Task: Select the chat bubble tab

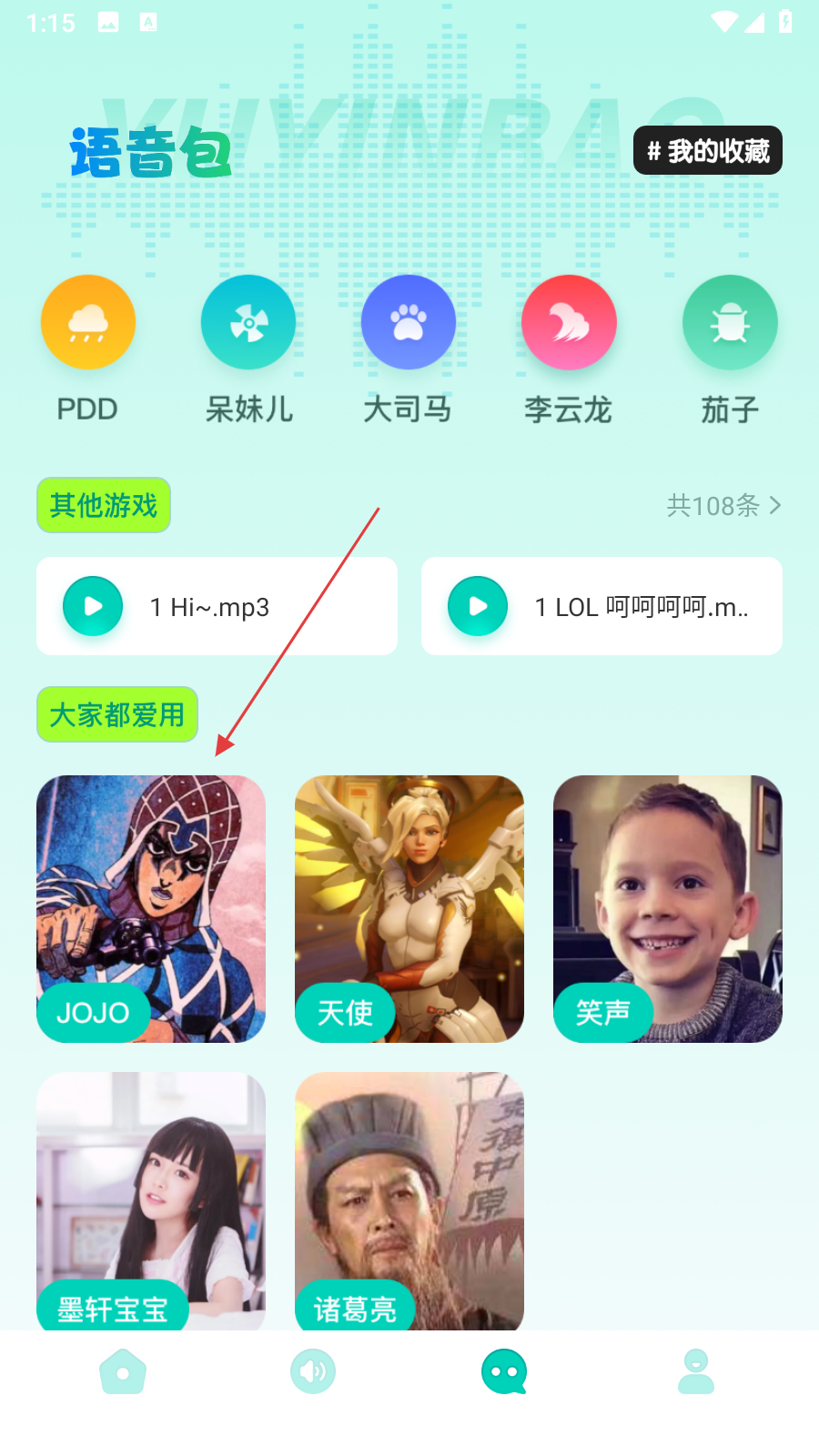Action: pos(504,1372)
